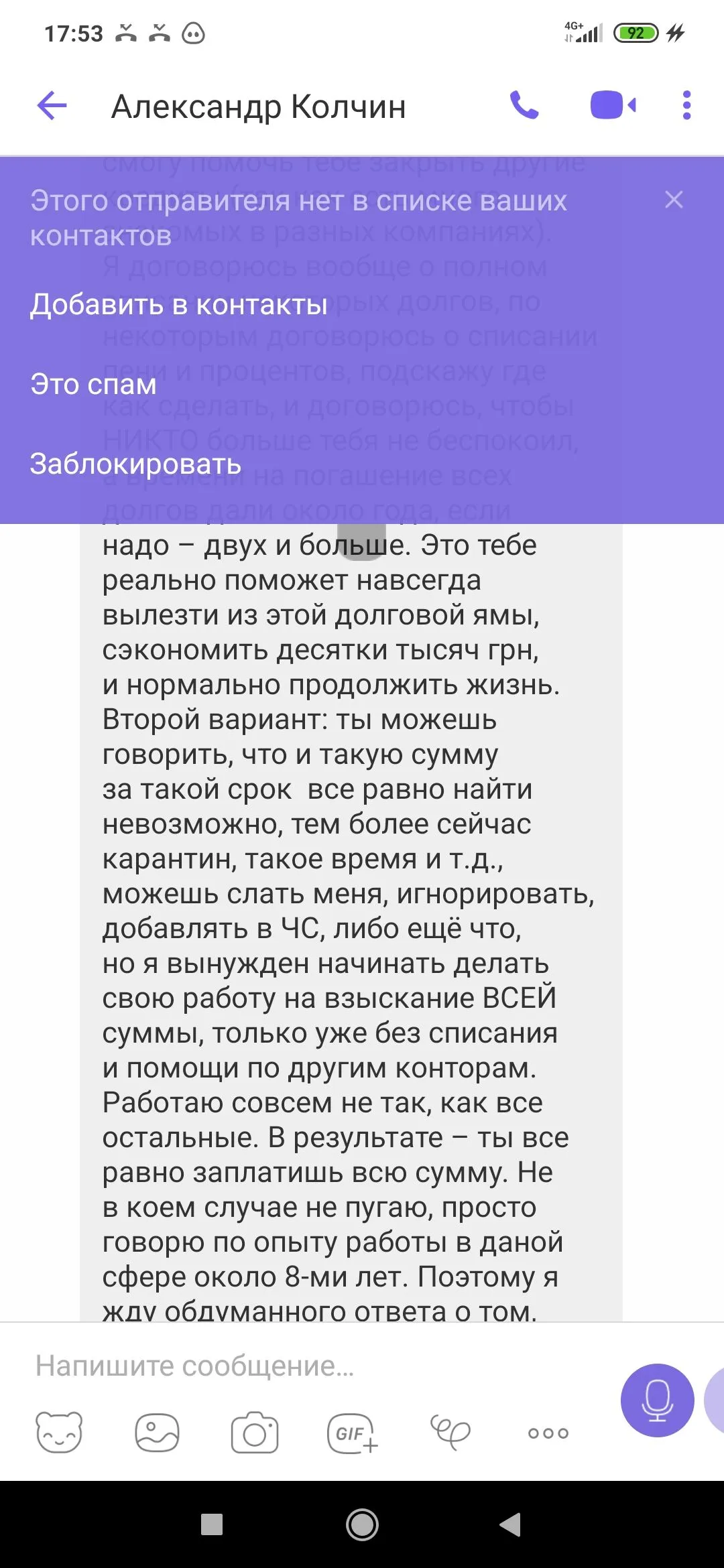Tap the microphone voice message button
The width and height of the screenshot is (724, 1568).
coord(657,1400)
